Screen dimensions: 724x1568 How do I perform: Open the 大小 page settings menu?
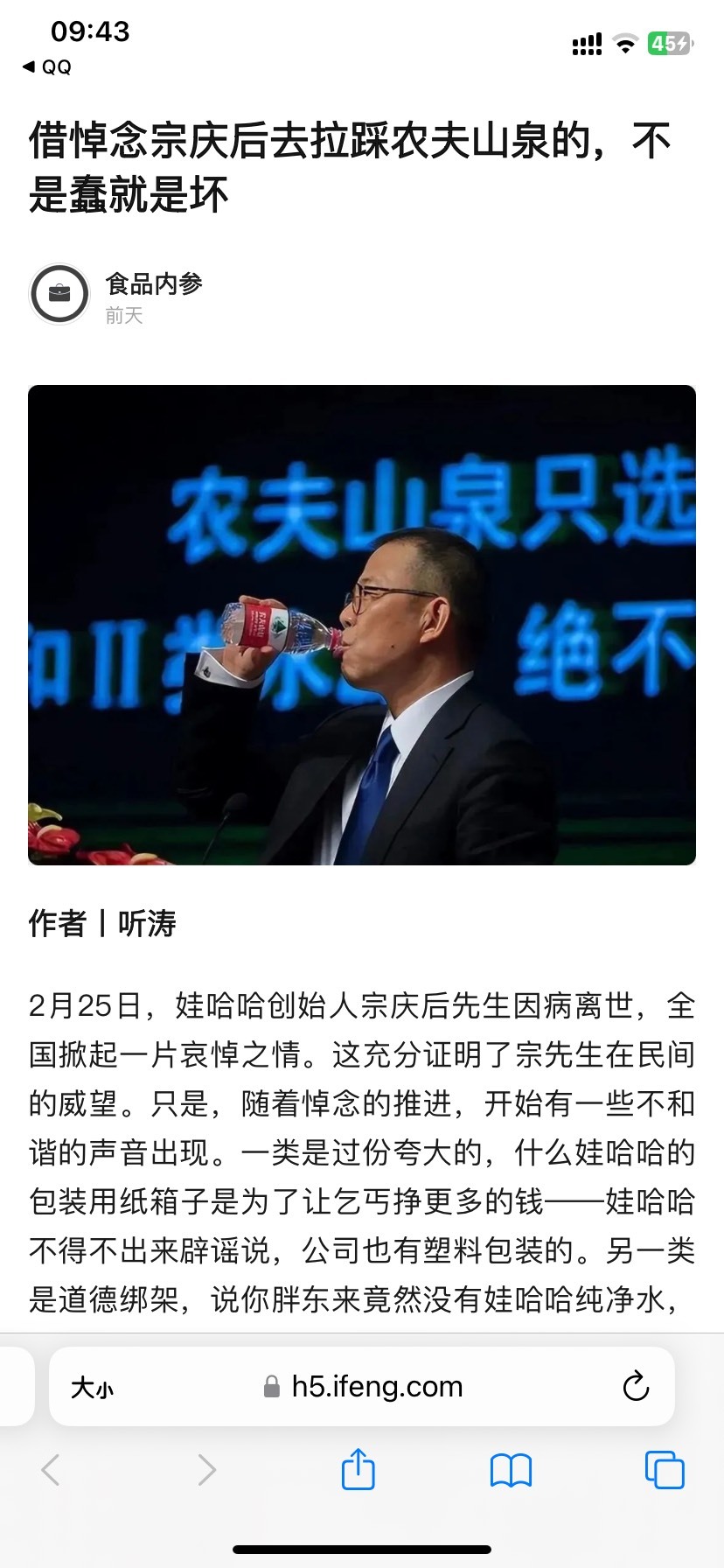pyautogui.click(x=92, y=1387)
